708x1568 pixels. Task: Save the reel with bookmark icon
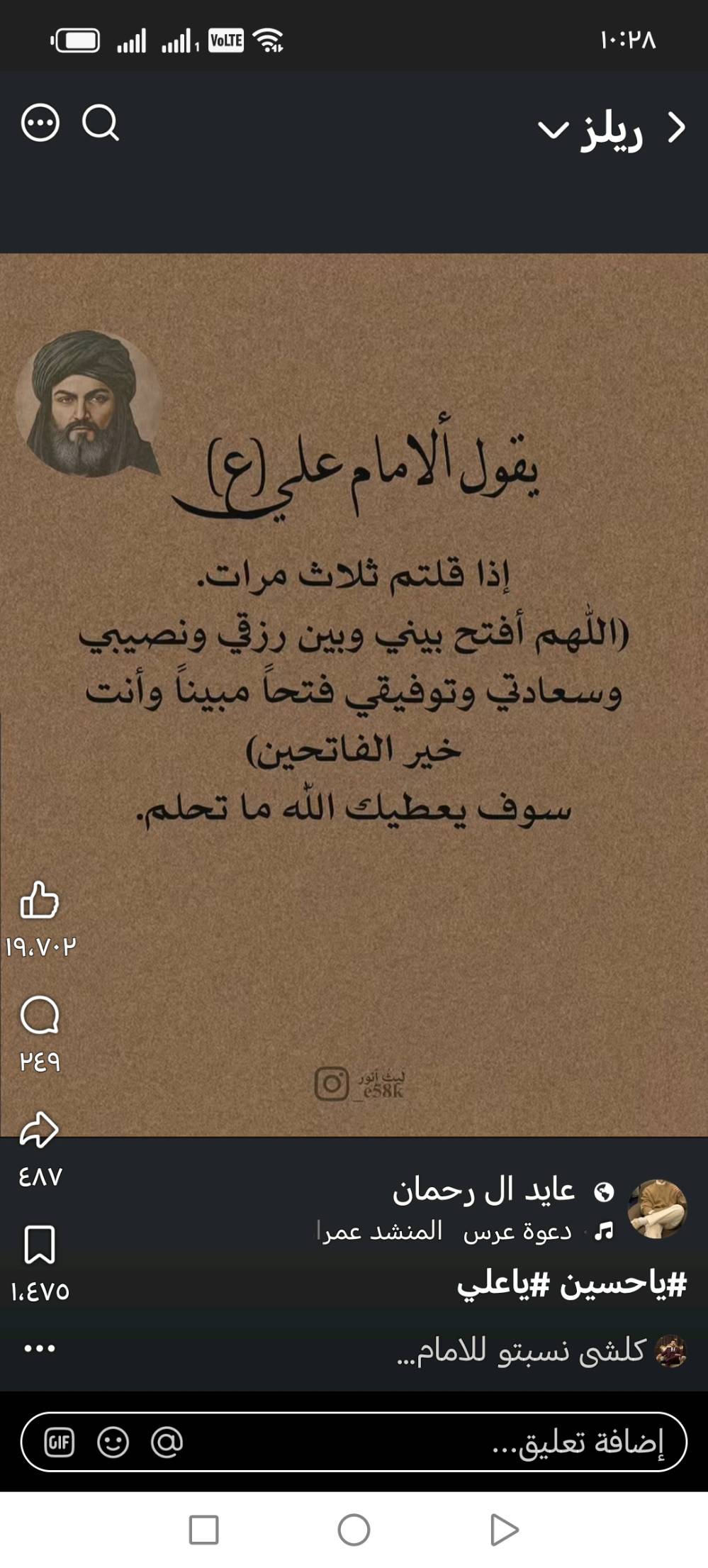click(40, 1245)
